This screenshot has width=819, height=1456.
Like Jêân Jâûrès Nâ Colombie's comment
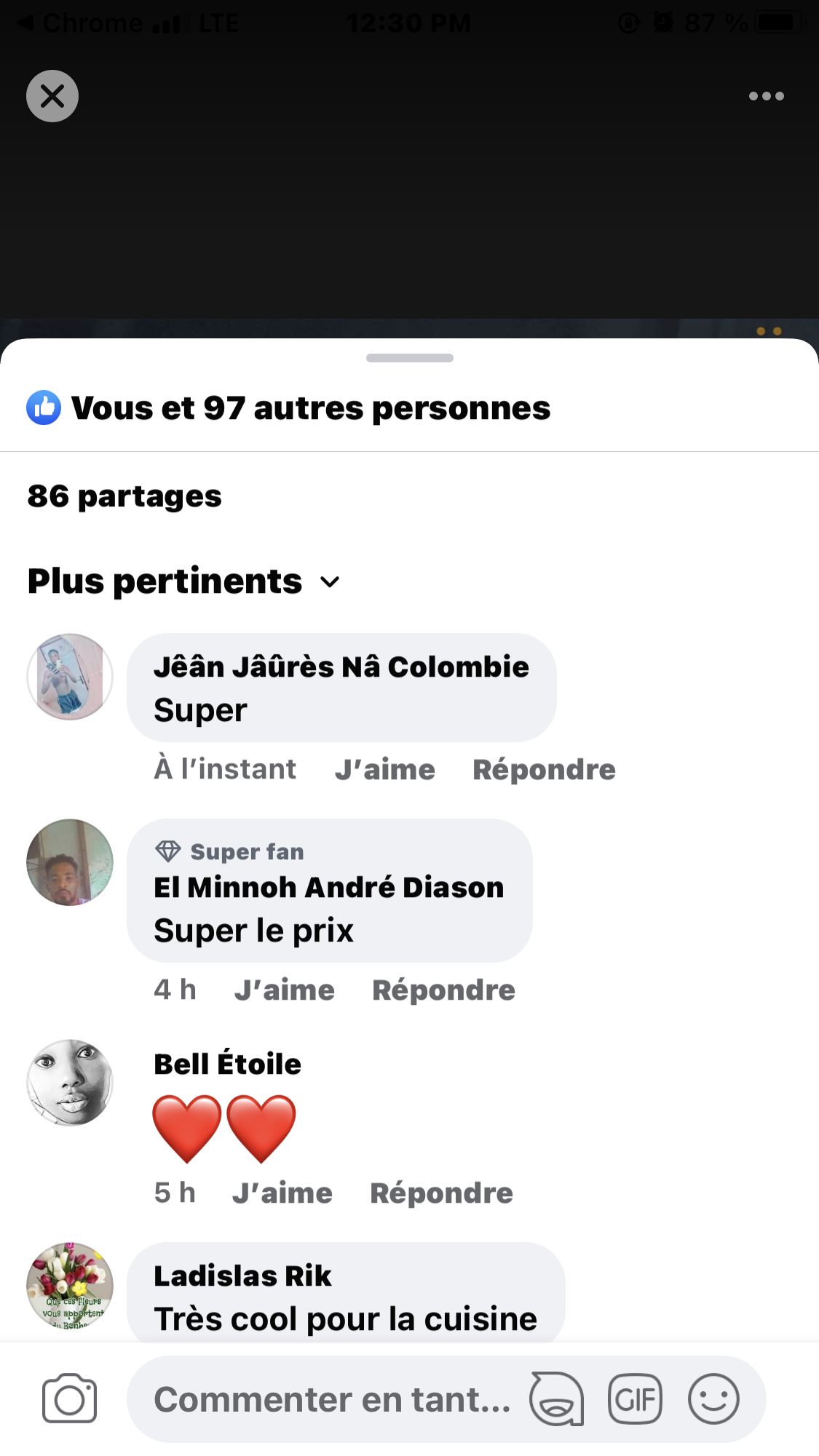pyautogui.click(x=384, y=770)
